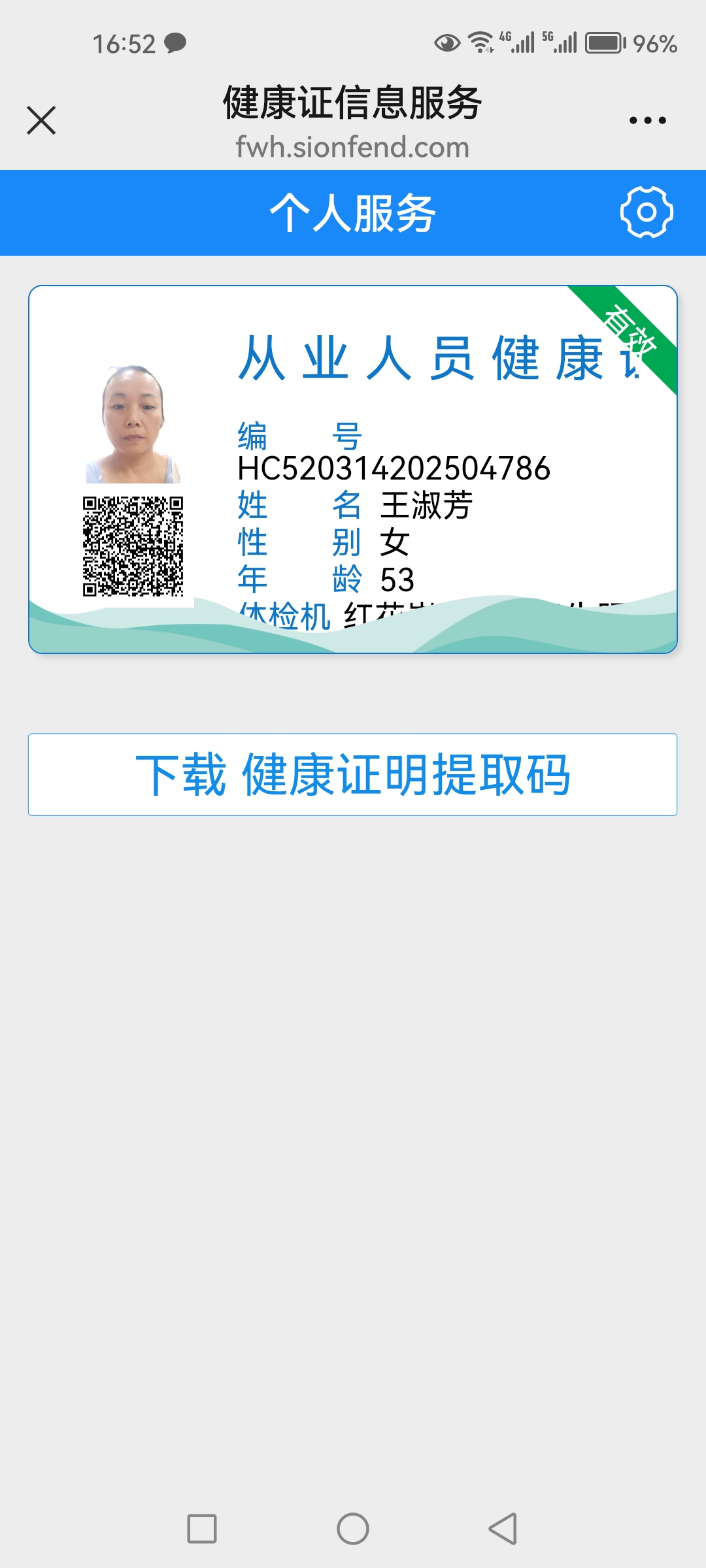Screen dimensions: 706x1568
Task: Open the three-dot overflow menu
Action: coord(647,120)
